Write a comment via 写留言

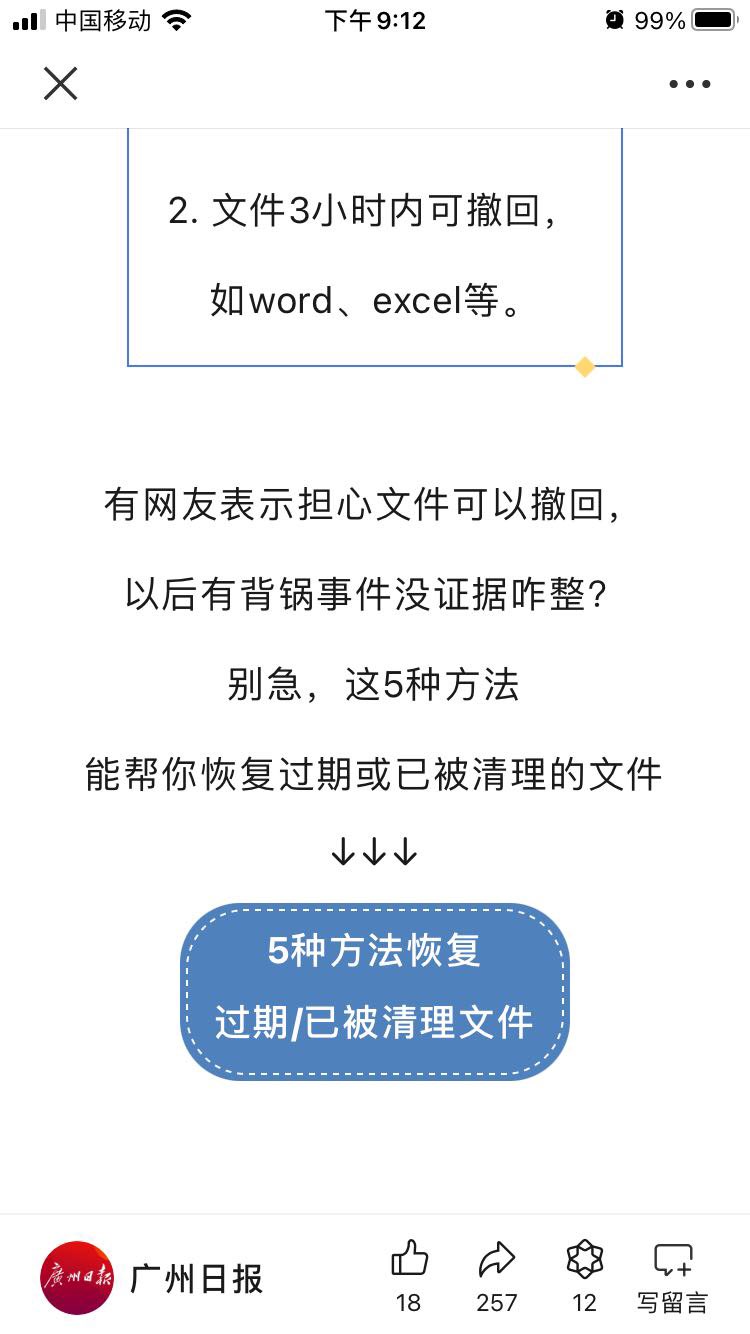click(672, 1274)
